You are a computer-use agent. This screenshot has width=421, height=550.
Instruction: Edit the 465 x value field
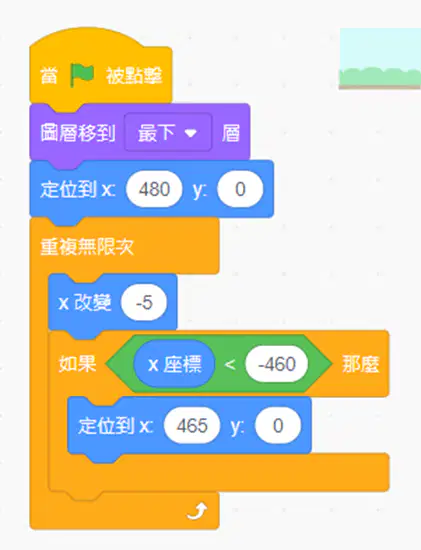click(192, 425)
